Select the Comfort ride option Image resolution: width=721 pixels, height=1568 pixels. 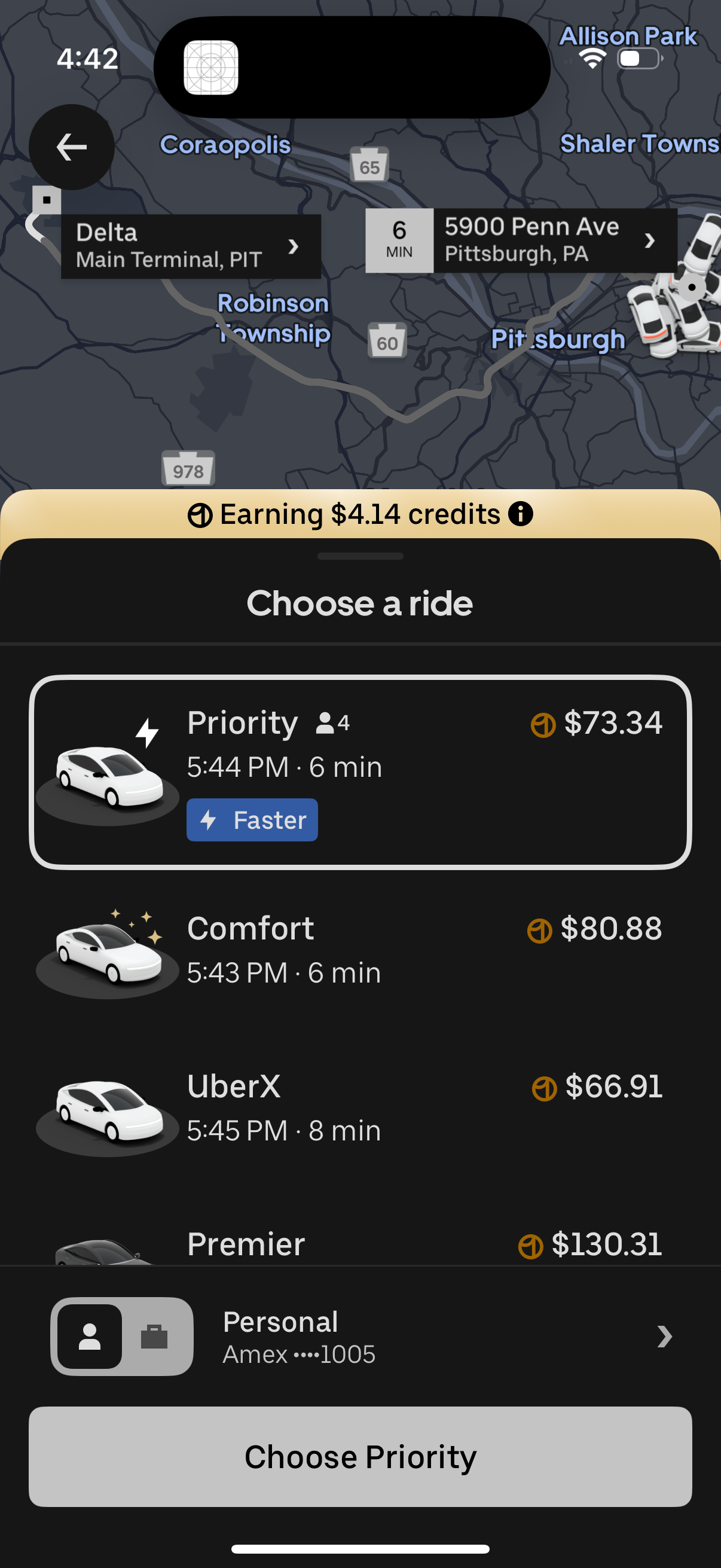(x=360, y=950)
